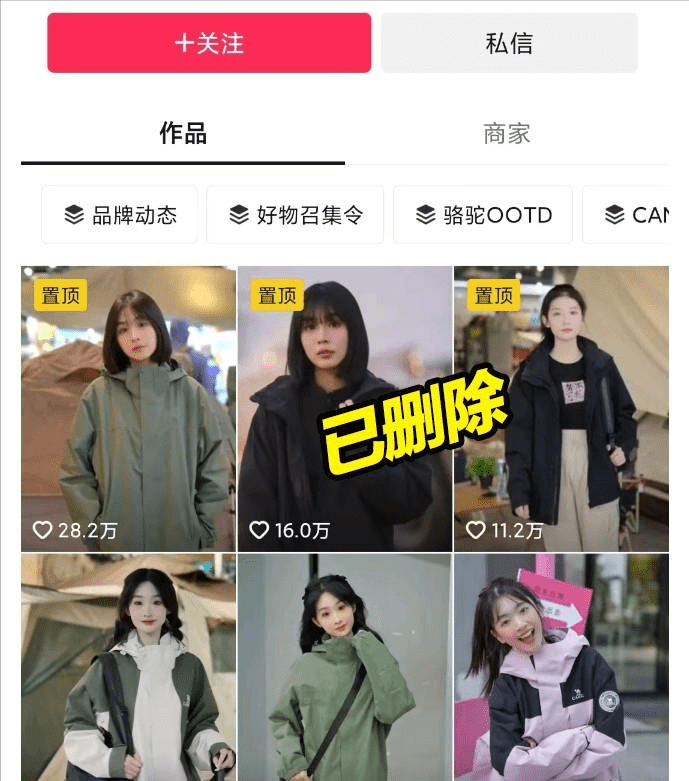Open the 好物召集令 collection chip
This screenshot has height=781, width=689.
[295, 214]
